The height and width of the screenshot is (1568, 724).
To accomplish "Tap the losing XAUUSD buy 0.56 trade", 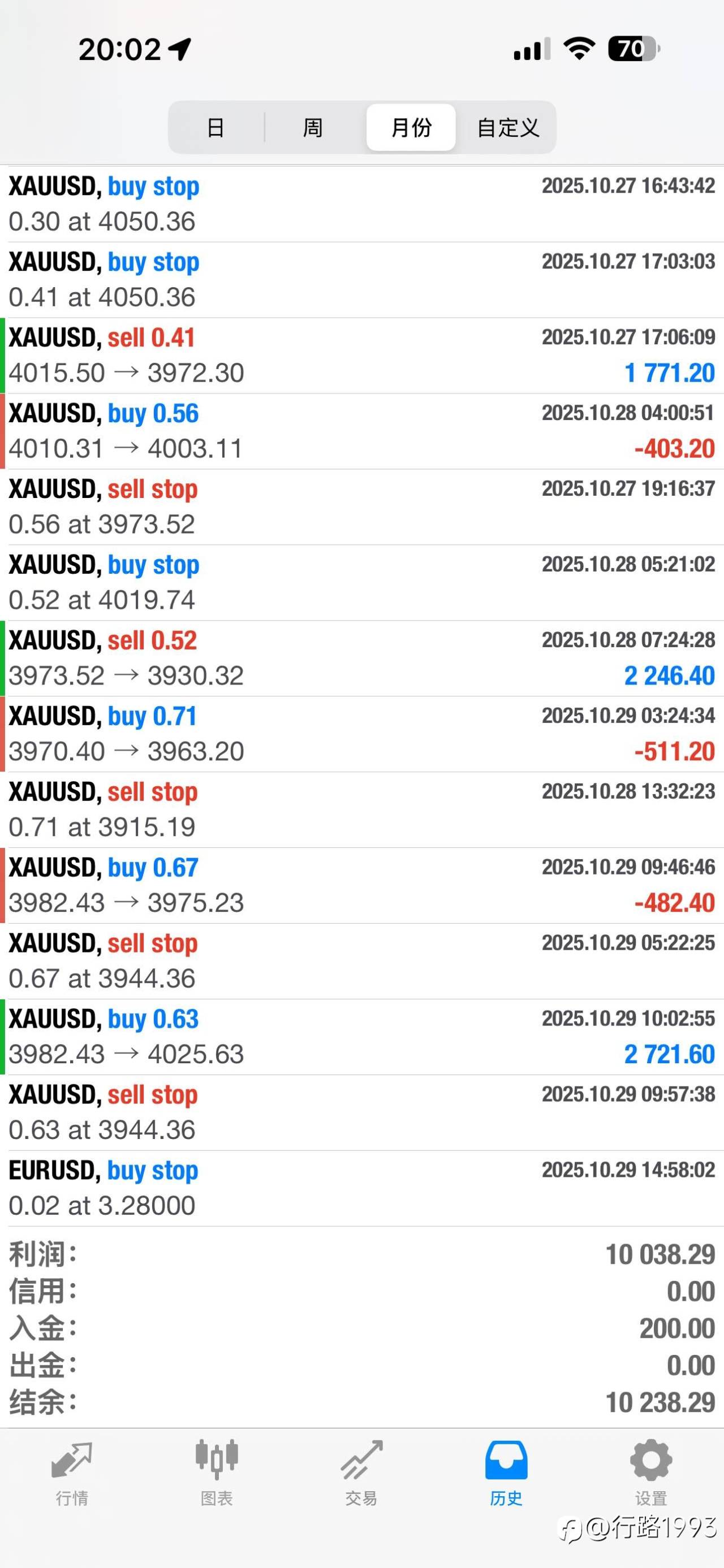I will (361, 430).
